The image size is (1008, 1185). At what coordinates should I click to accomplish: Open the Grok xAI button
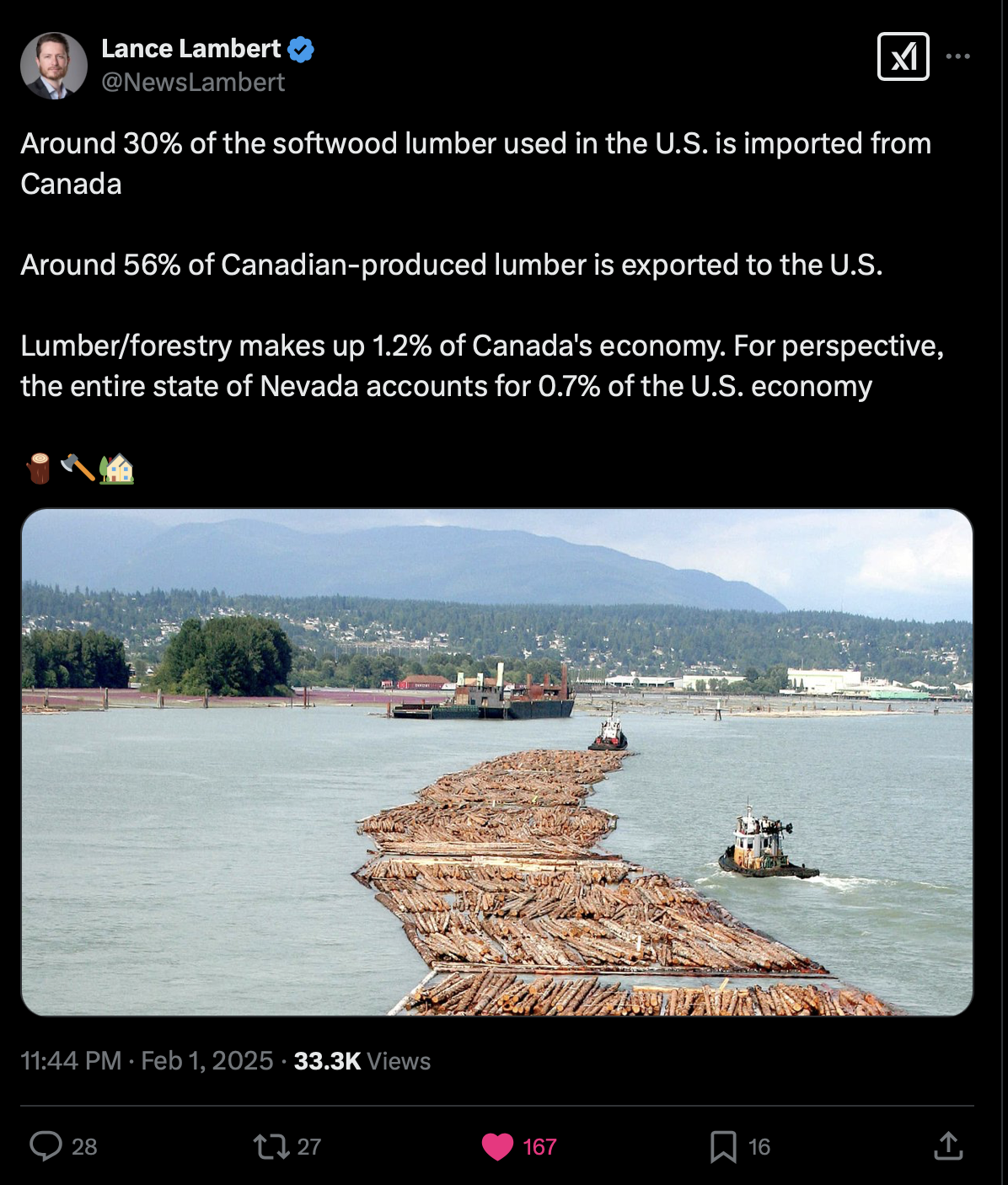[903, 57]
